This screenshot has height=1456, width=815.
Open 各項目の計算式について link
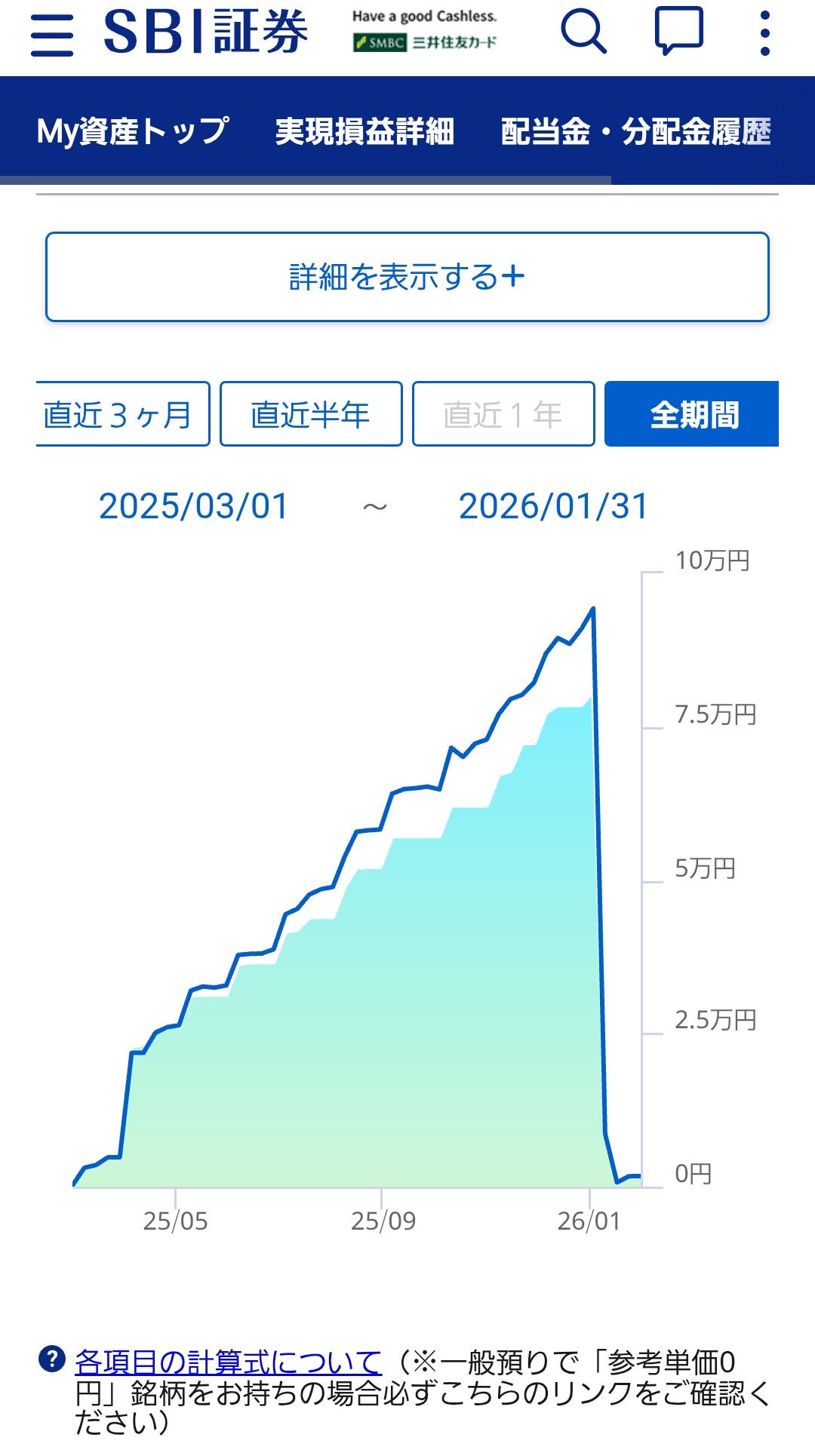[x=228, y=1362]
